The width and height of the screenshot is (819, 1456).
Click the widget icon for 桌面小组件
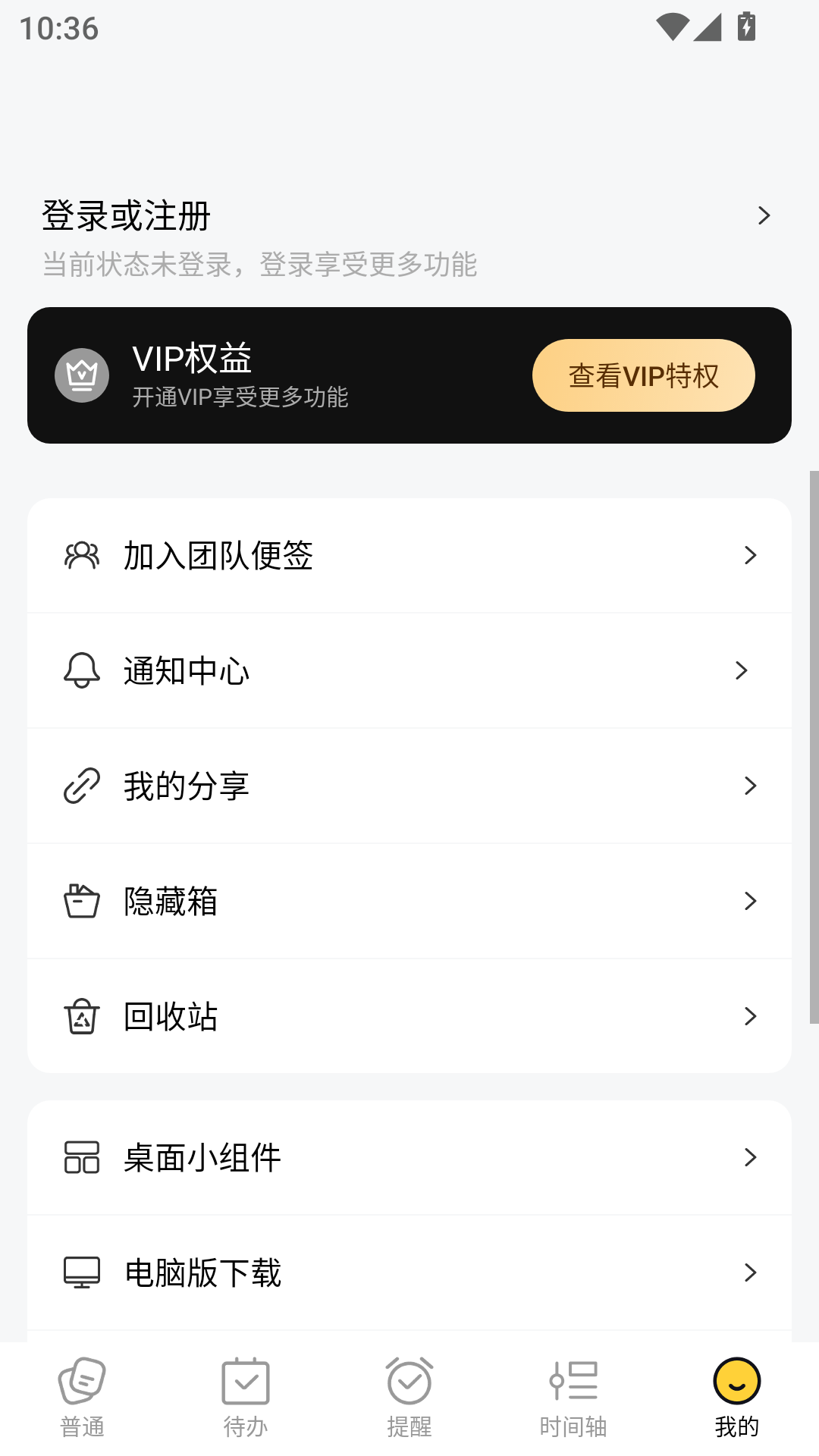coord(82,1157)
